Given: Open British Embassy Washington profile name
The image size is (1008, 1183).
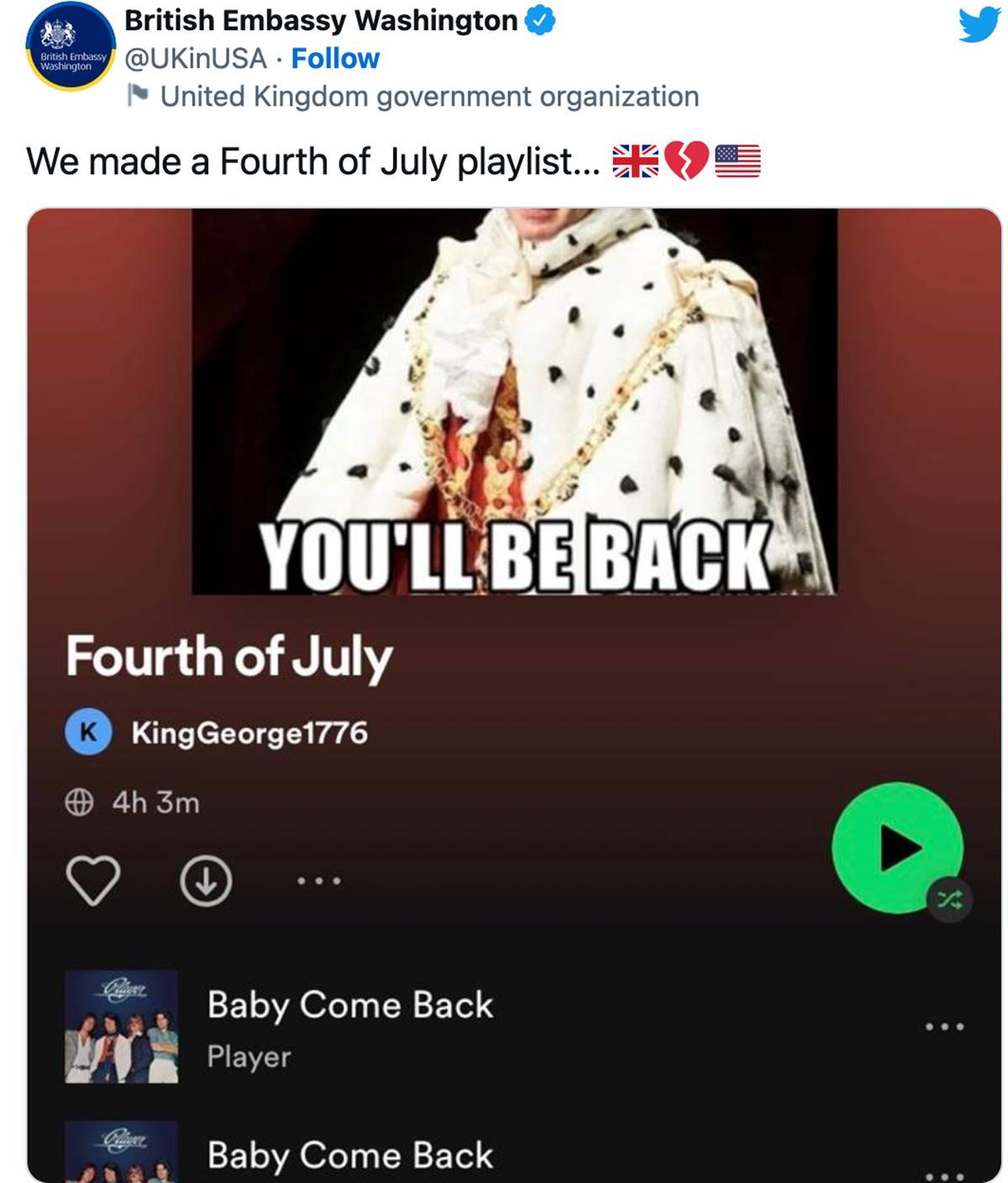Looking at the screenshot, I should [x=321, y=20].
